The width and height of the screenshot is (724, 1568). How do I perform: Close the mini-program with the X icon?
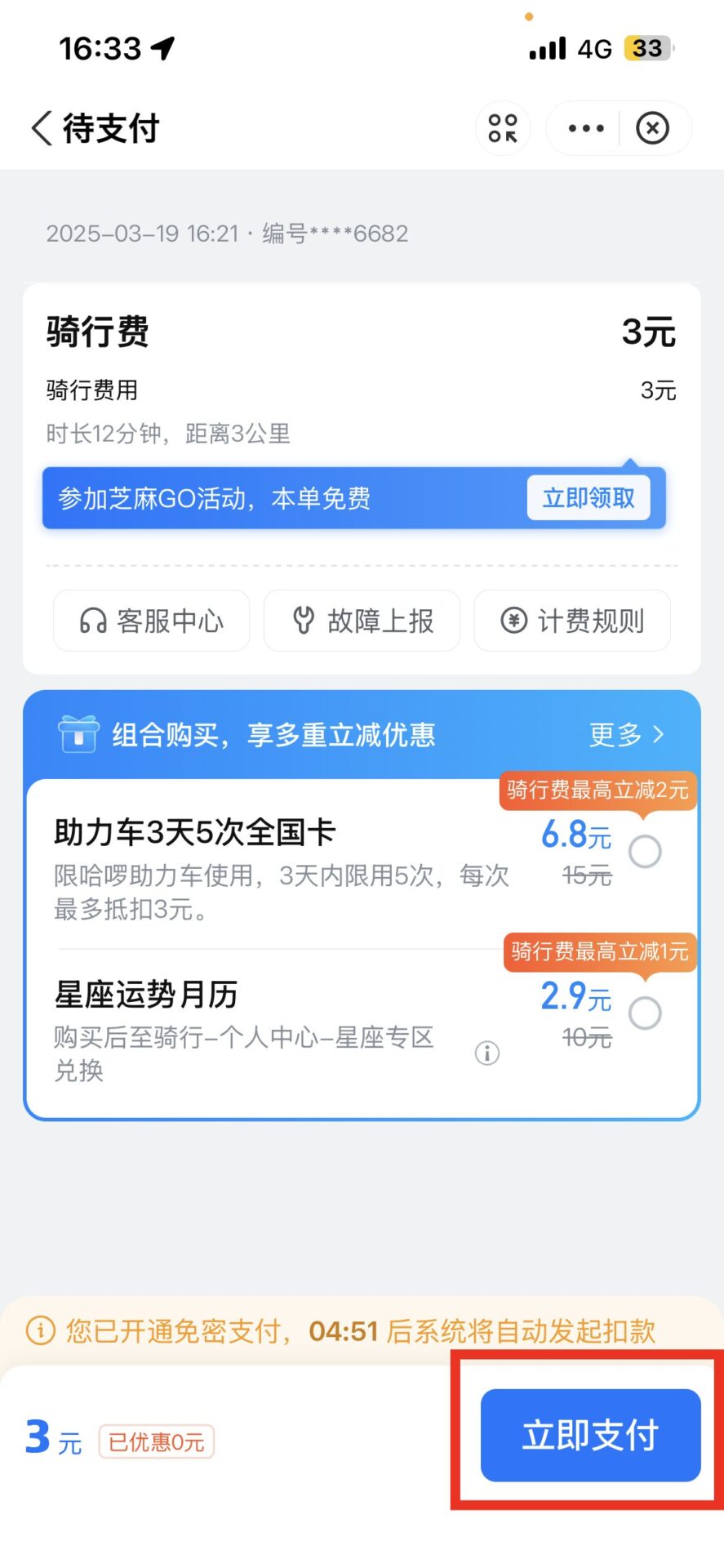tap(652, 128)
